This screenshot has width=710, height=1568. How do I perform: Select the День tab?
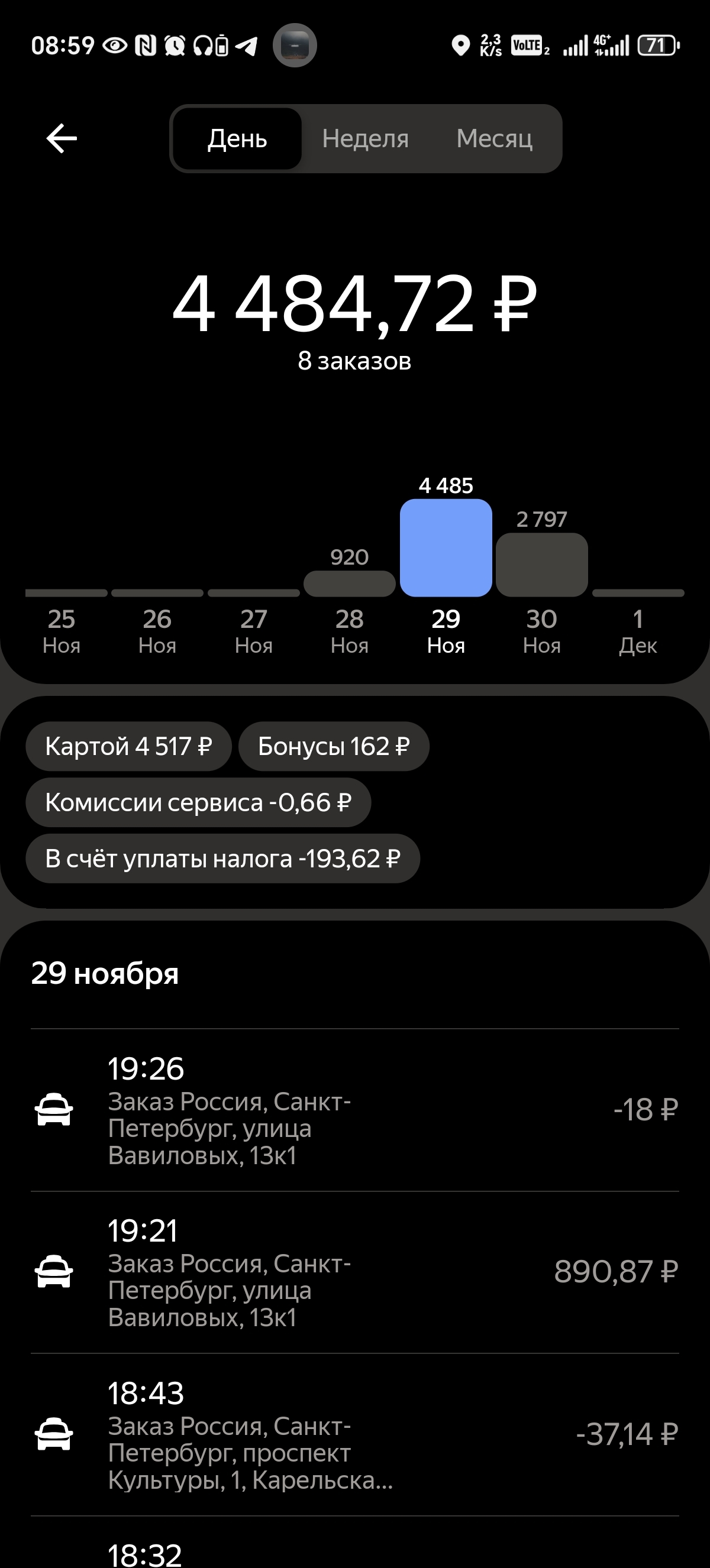(x=237, y=139)
